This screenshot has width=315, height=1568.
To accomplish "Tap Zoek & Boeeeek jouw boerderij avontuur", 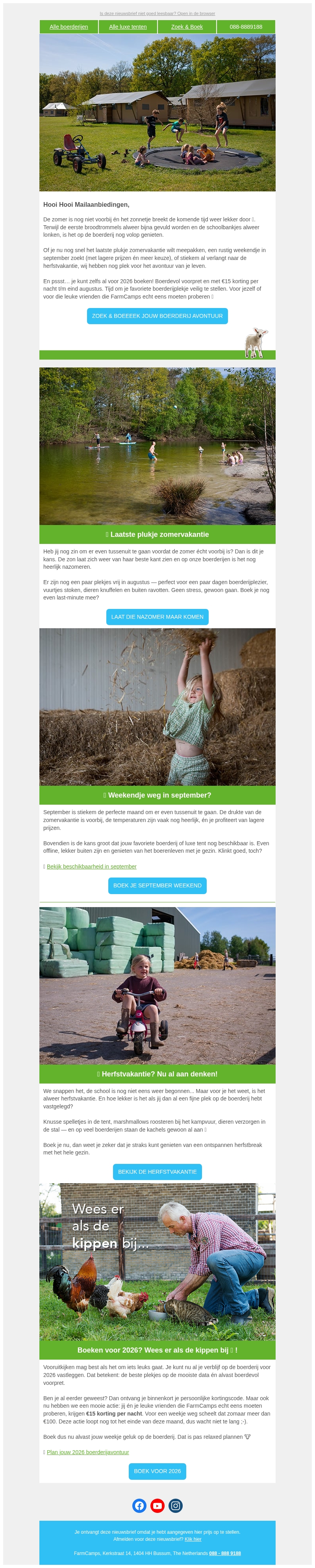I will (x=157, y=316).
